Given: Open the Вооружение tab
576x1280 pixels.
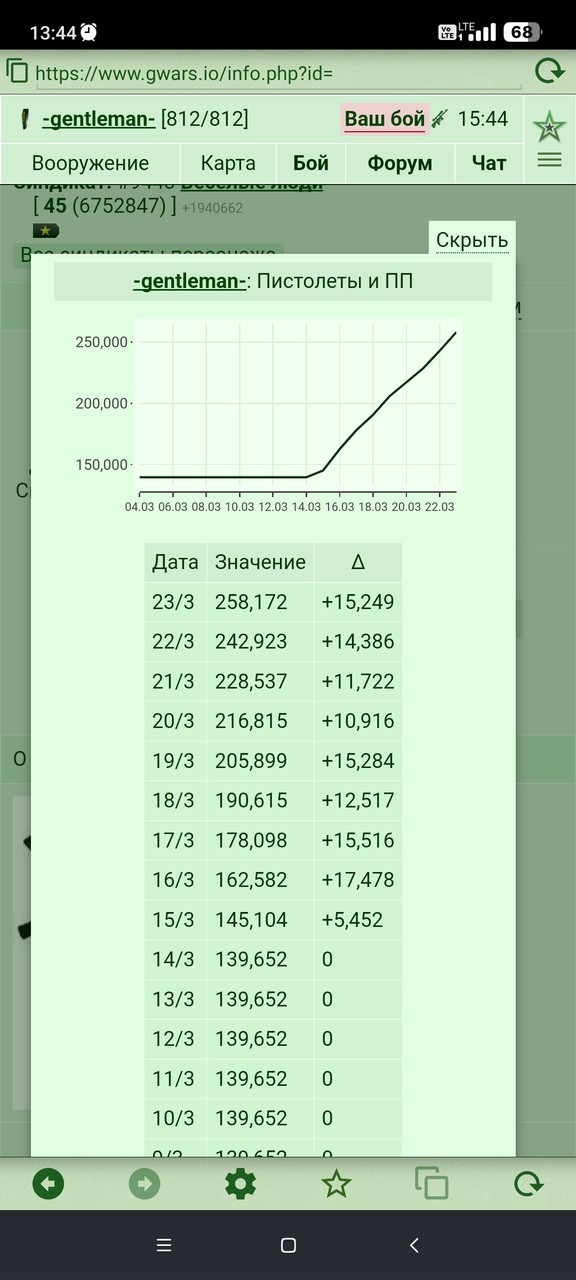Looking at the screenshot, I should point(90,163).
